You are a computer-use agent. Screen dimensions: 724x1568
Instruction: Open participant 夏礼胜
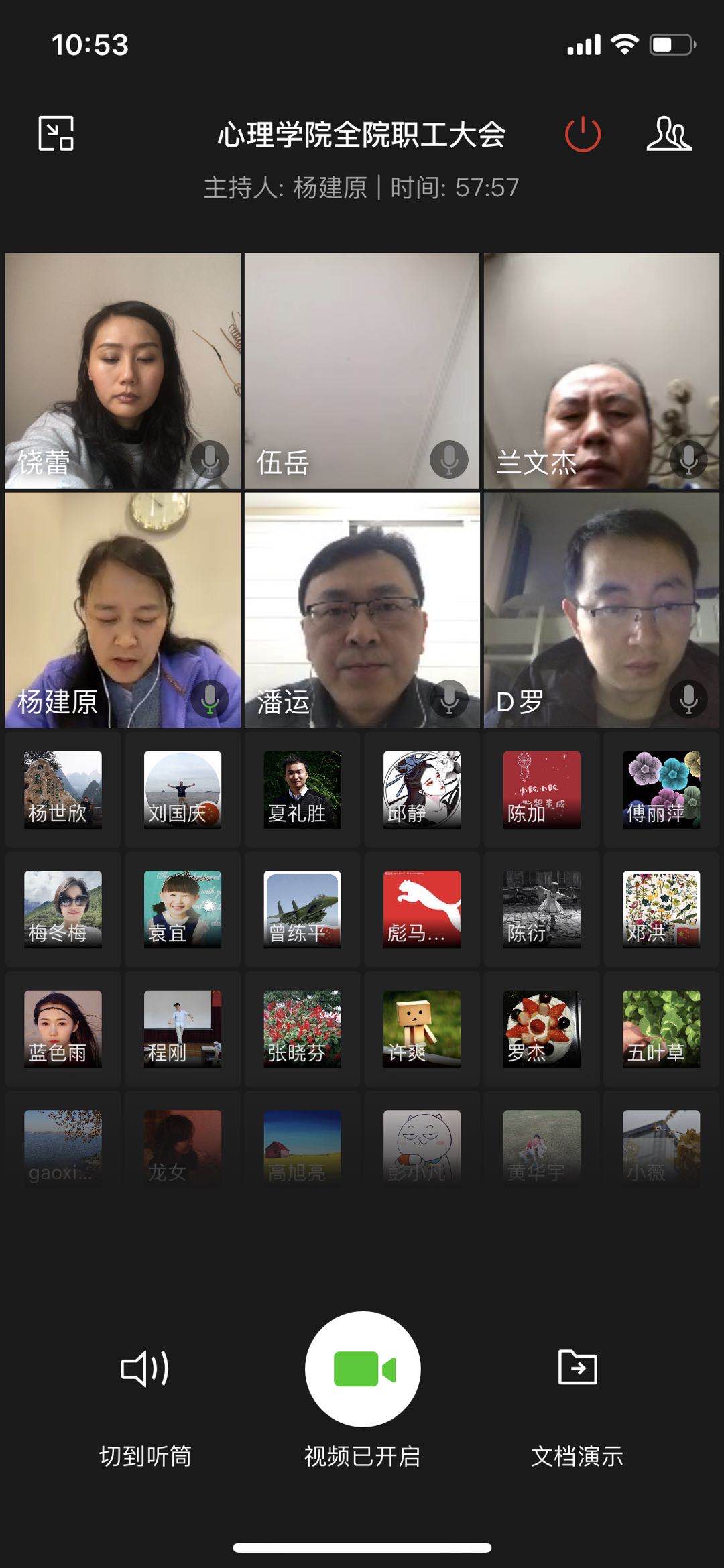coord(302,789)
